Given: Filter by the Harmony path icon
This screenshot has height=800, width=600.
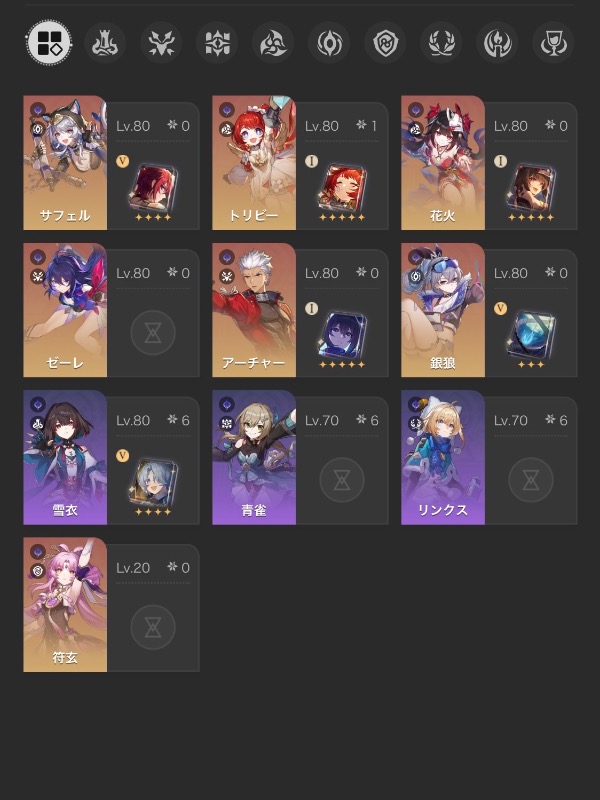Looking at the screenshot, I should 273,42.
